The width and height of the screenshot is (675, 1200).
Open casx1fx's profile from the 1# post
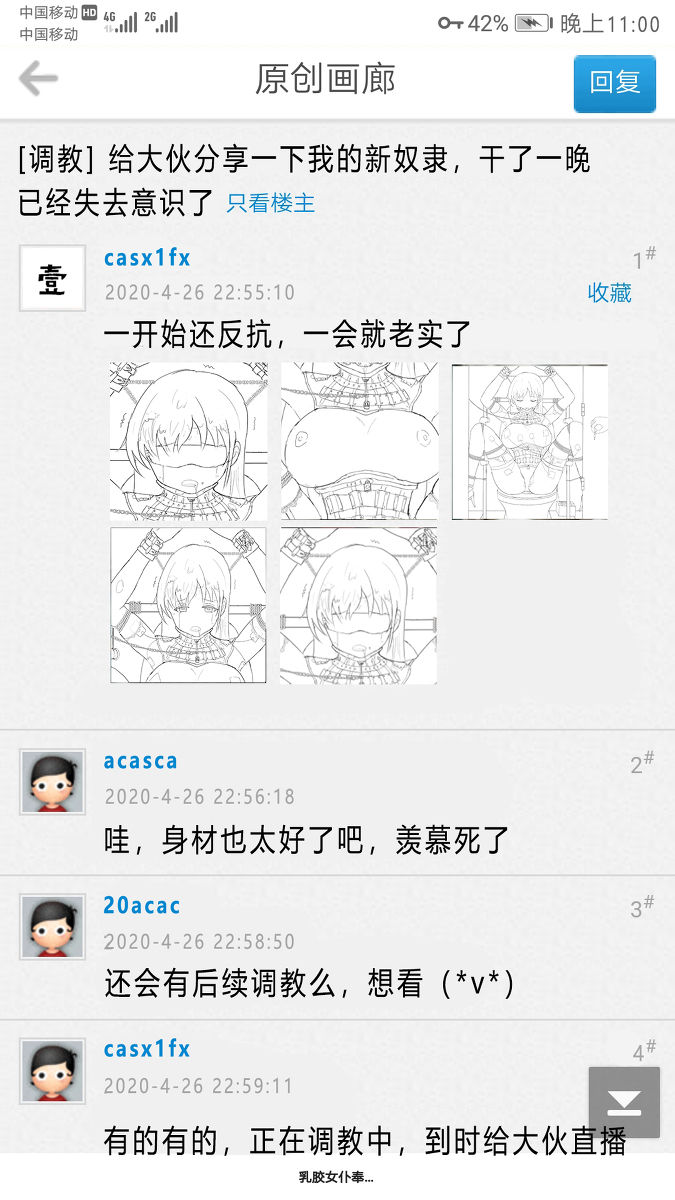click(x=147, y=258)
